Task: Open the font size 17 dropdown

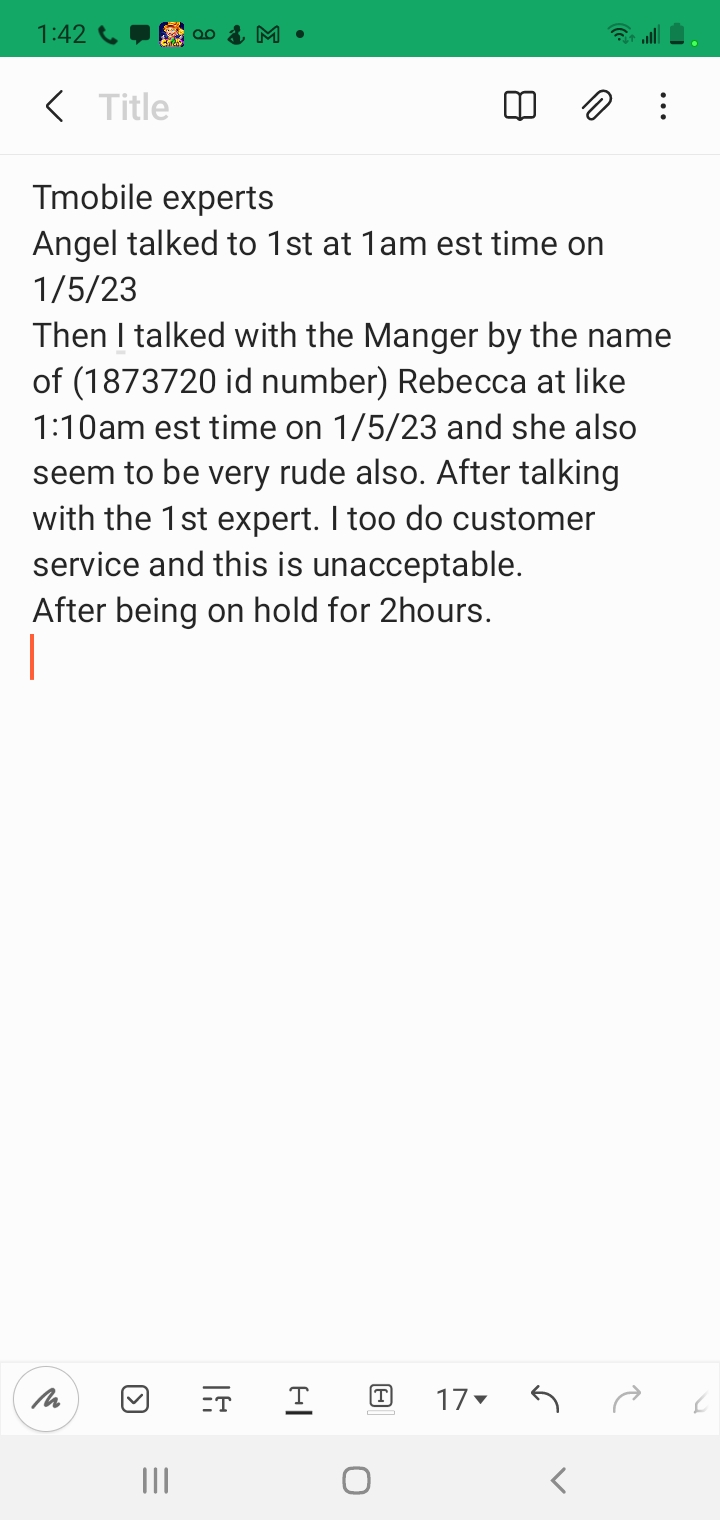Action: (x=459, y=1399)
